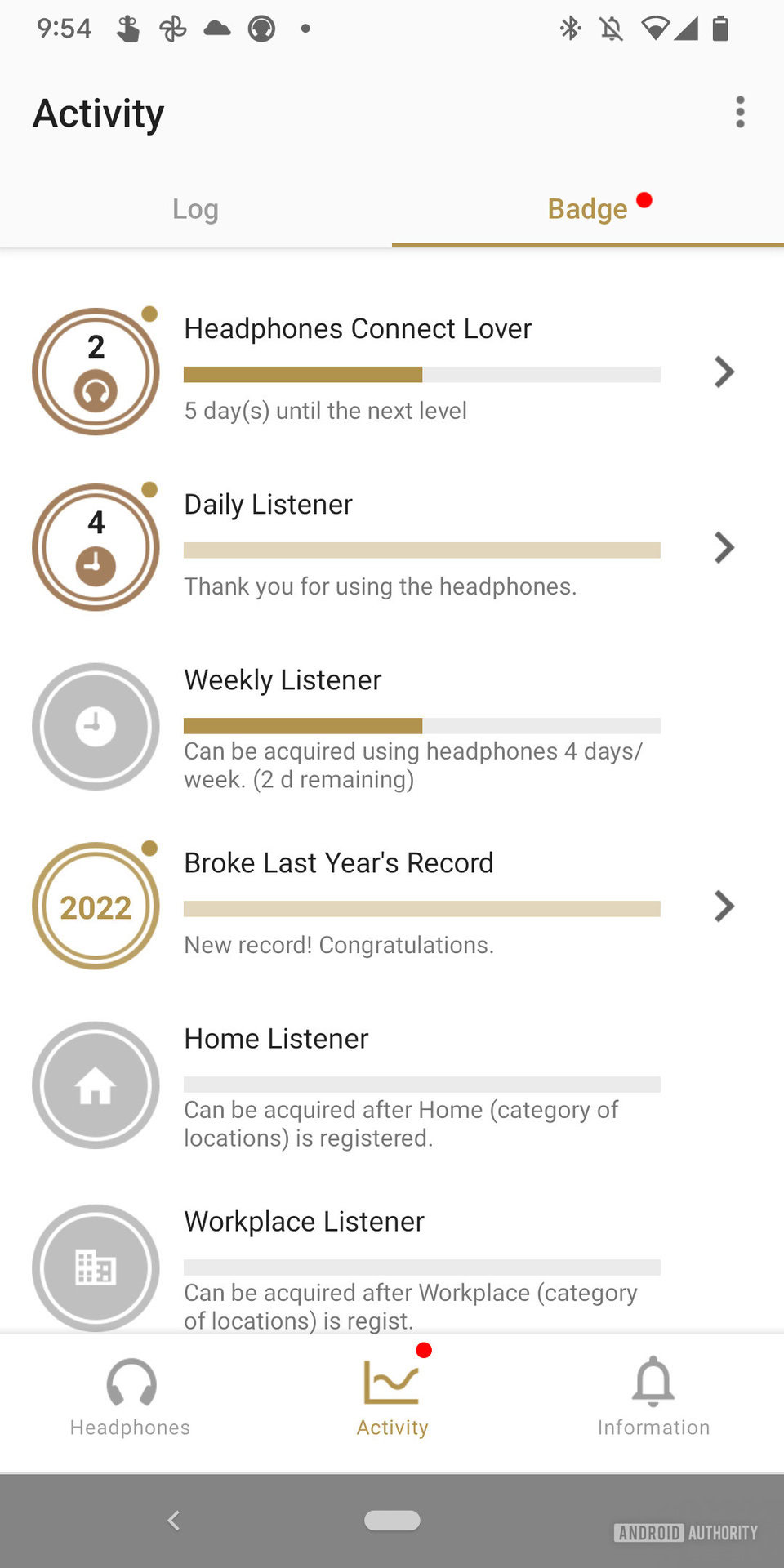Tap the Activity bottom navigation item

tap(392, 1398)
